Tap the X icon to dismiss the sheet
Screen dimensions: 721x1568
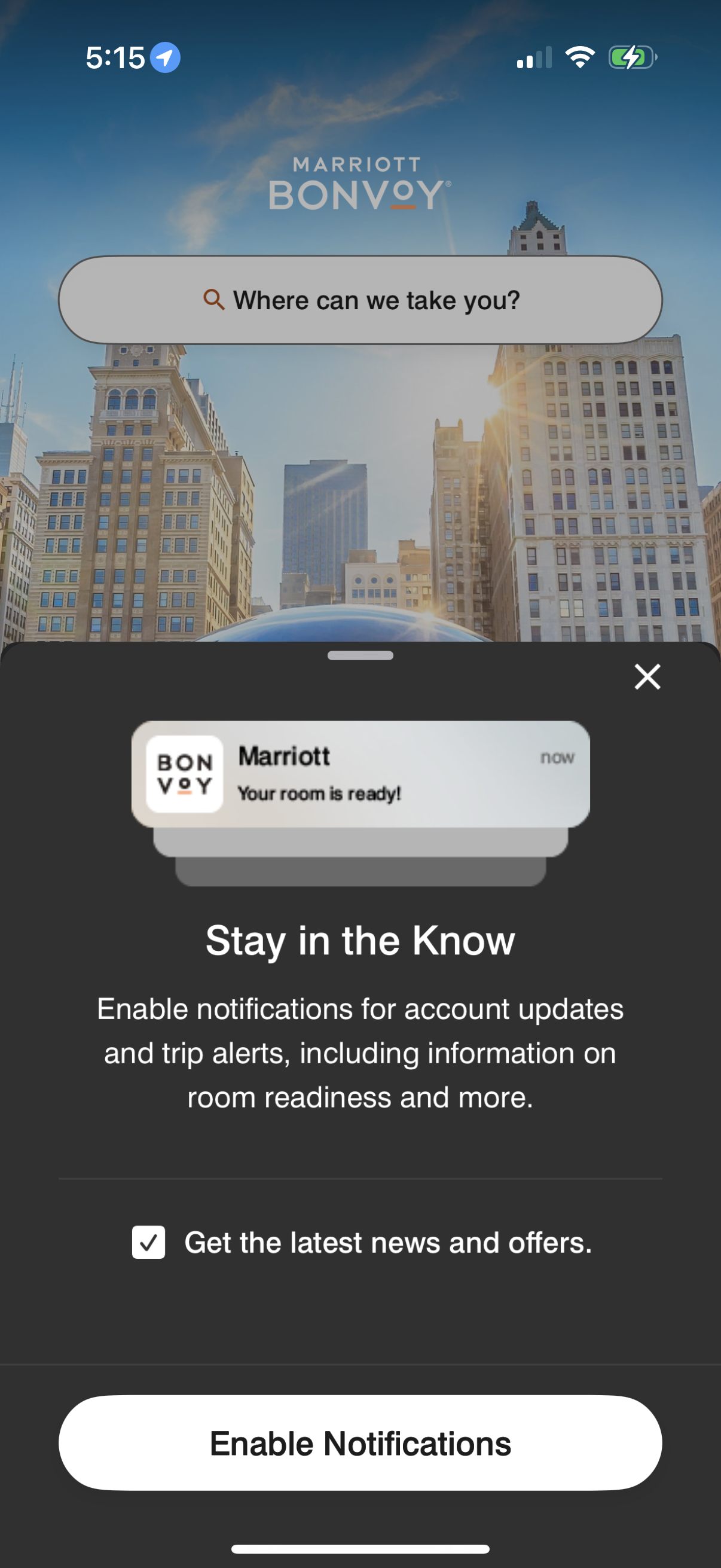647,676
